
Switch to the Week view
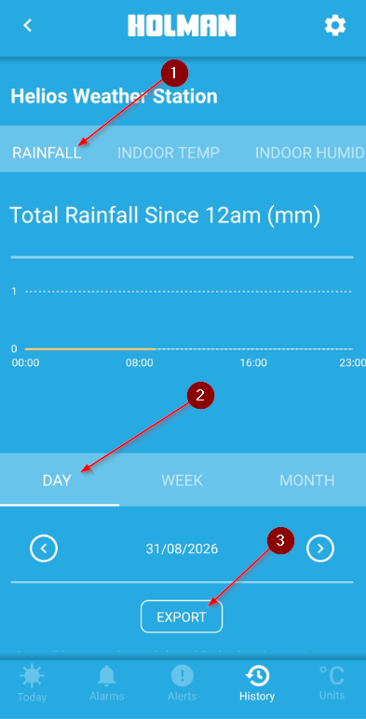click(182, 480)
